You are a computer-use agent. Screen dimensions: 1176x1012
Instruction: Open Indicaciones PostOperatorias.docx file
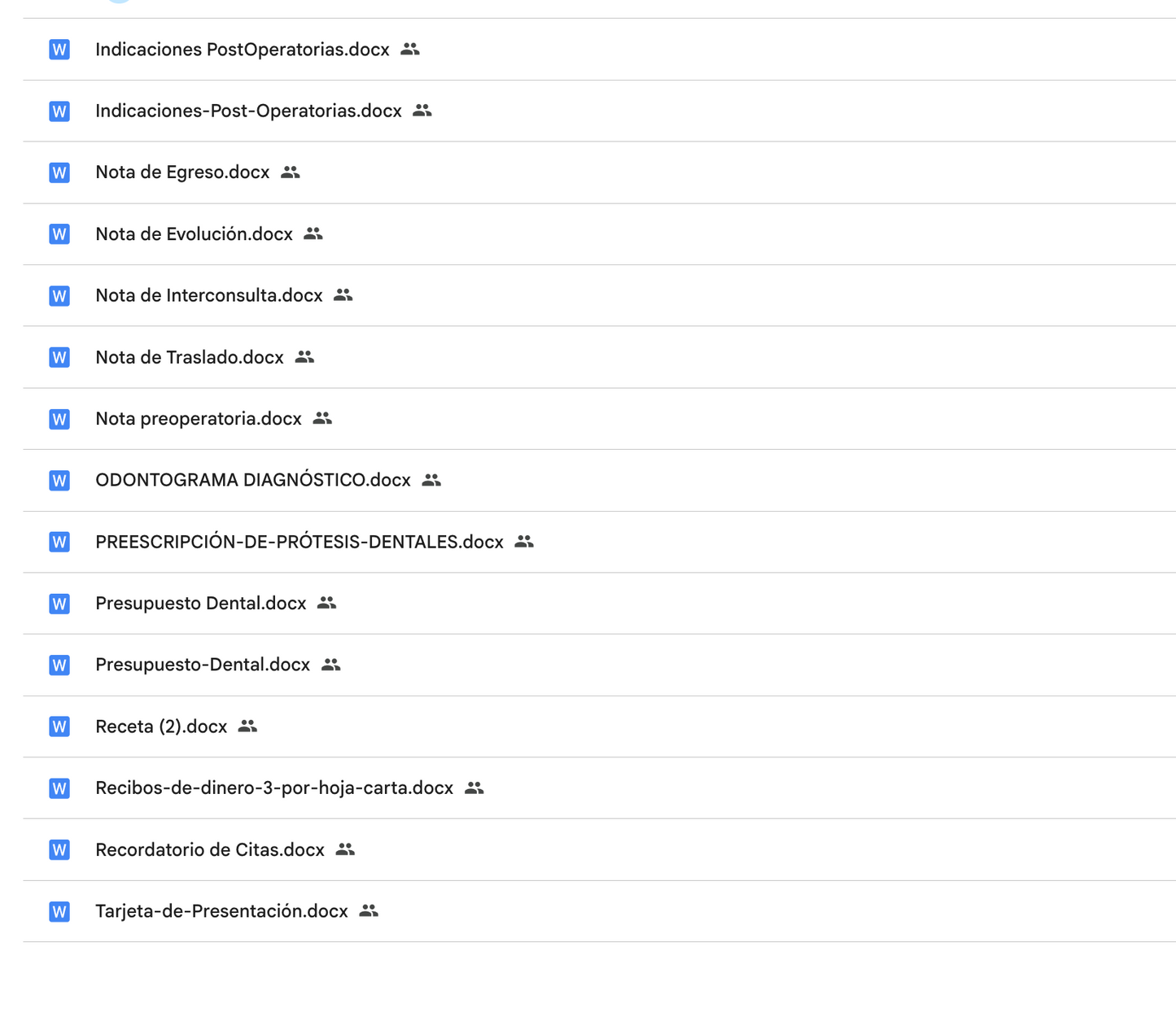tap(242, 50)
